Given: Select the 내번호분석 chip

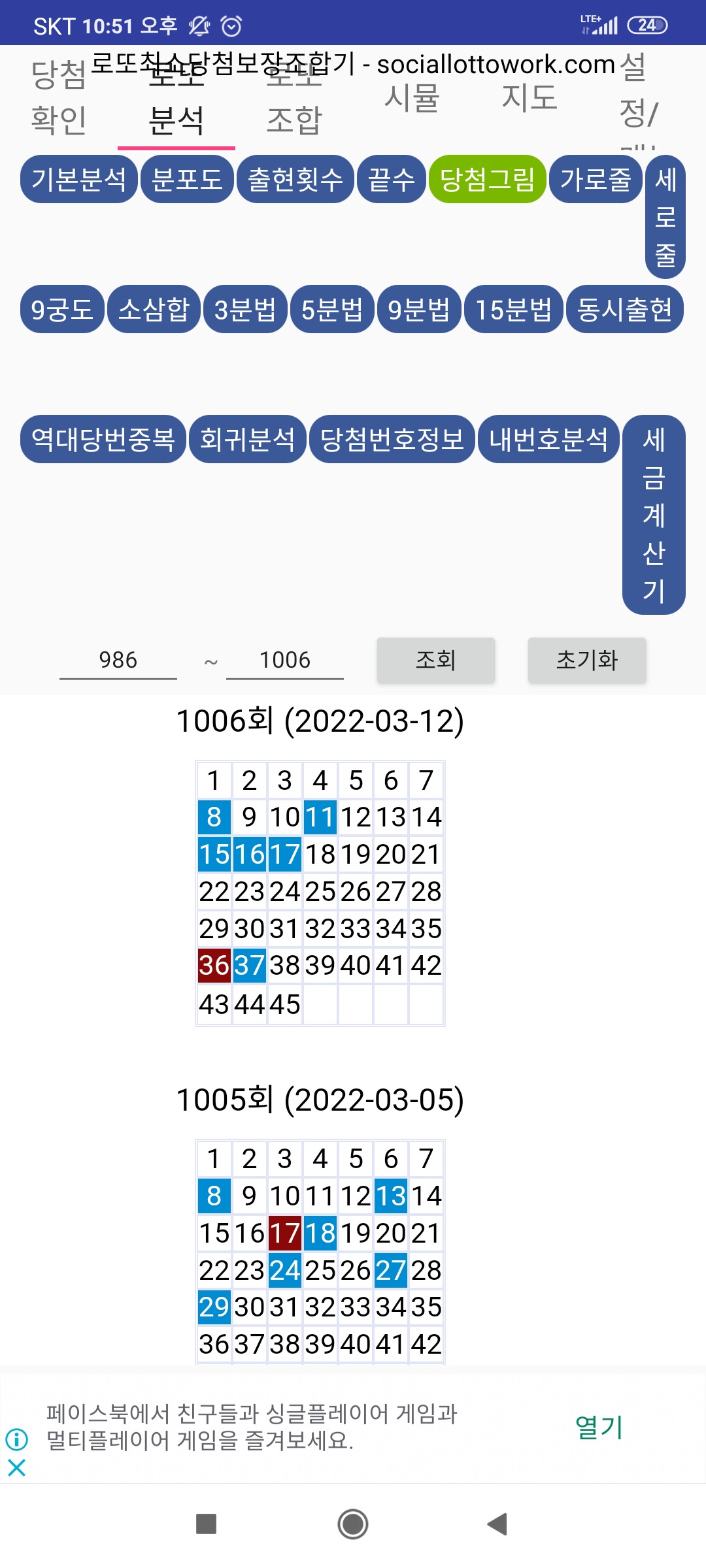Looking at the screenshot, I should [548, 439].
